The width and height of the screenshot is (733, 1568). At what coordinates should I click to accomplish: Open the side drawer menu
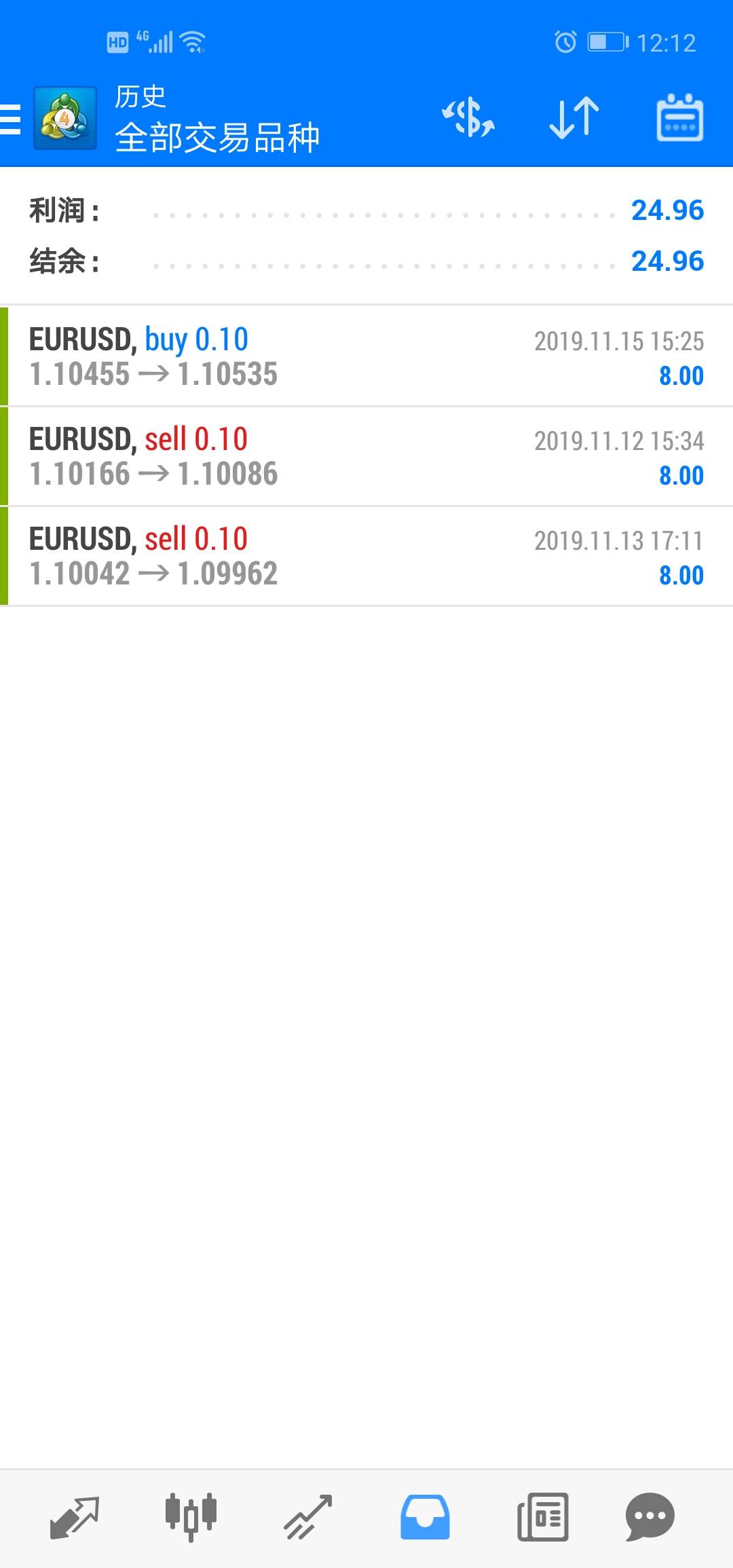click(x=11, y=119)
